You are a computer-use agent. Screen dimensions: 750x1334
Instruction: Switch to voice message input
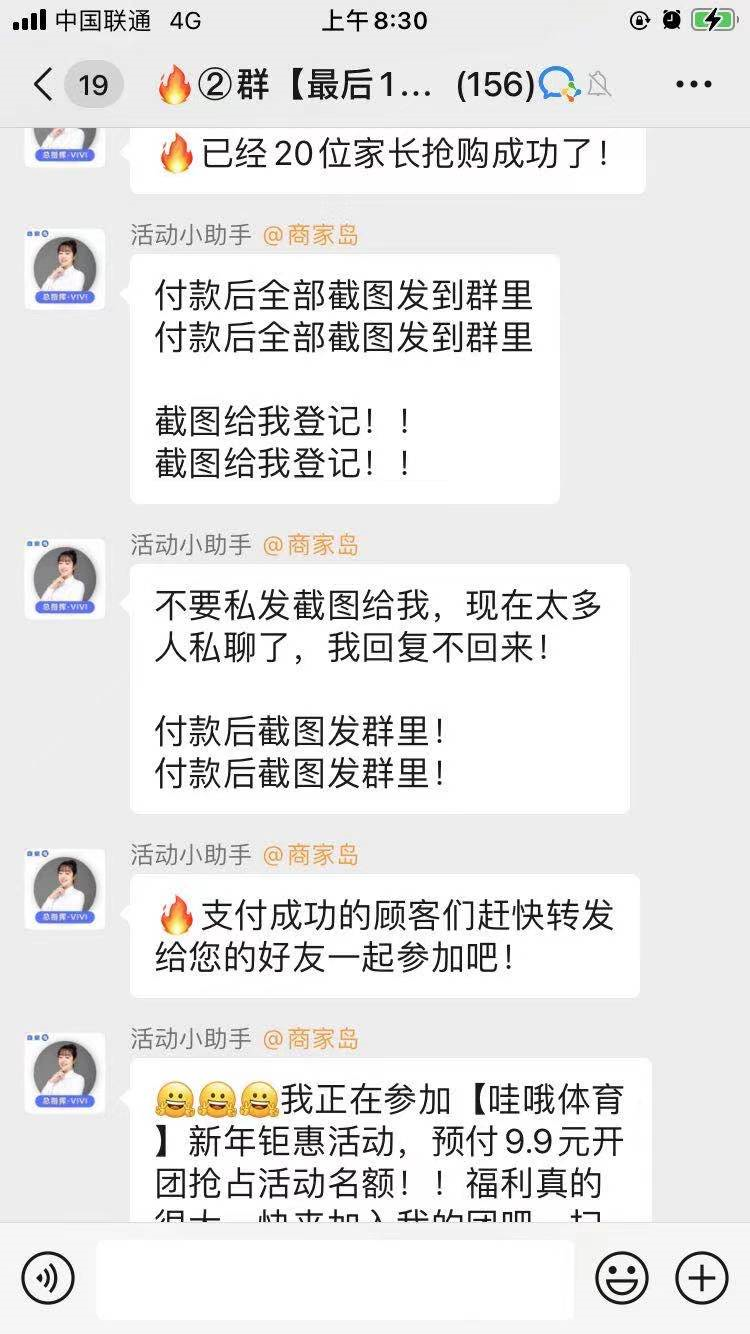pyautogui.click(x=48, y=1278)
